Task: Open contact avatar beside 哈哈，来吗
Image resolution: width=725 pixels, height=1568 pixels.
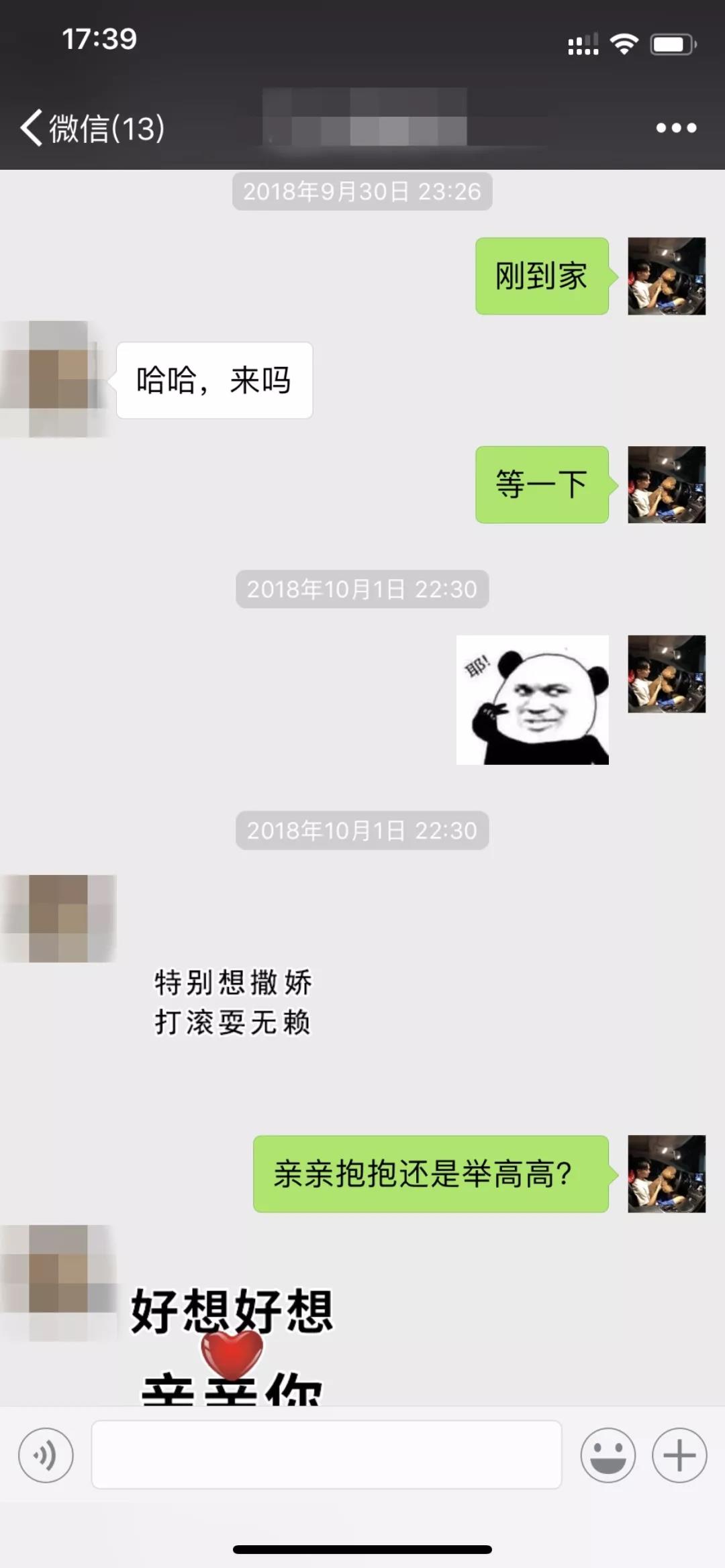Action: 57,379
